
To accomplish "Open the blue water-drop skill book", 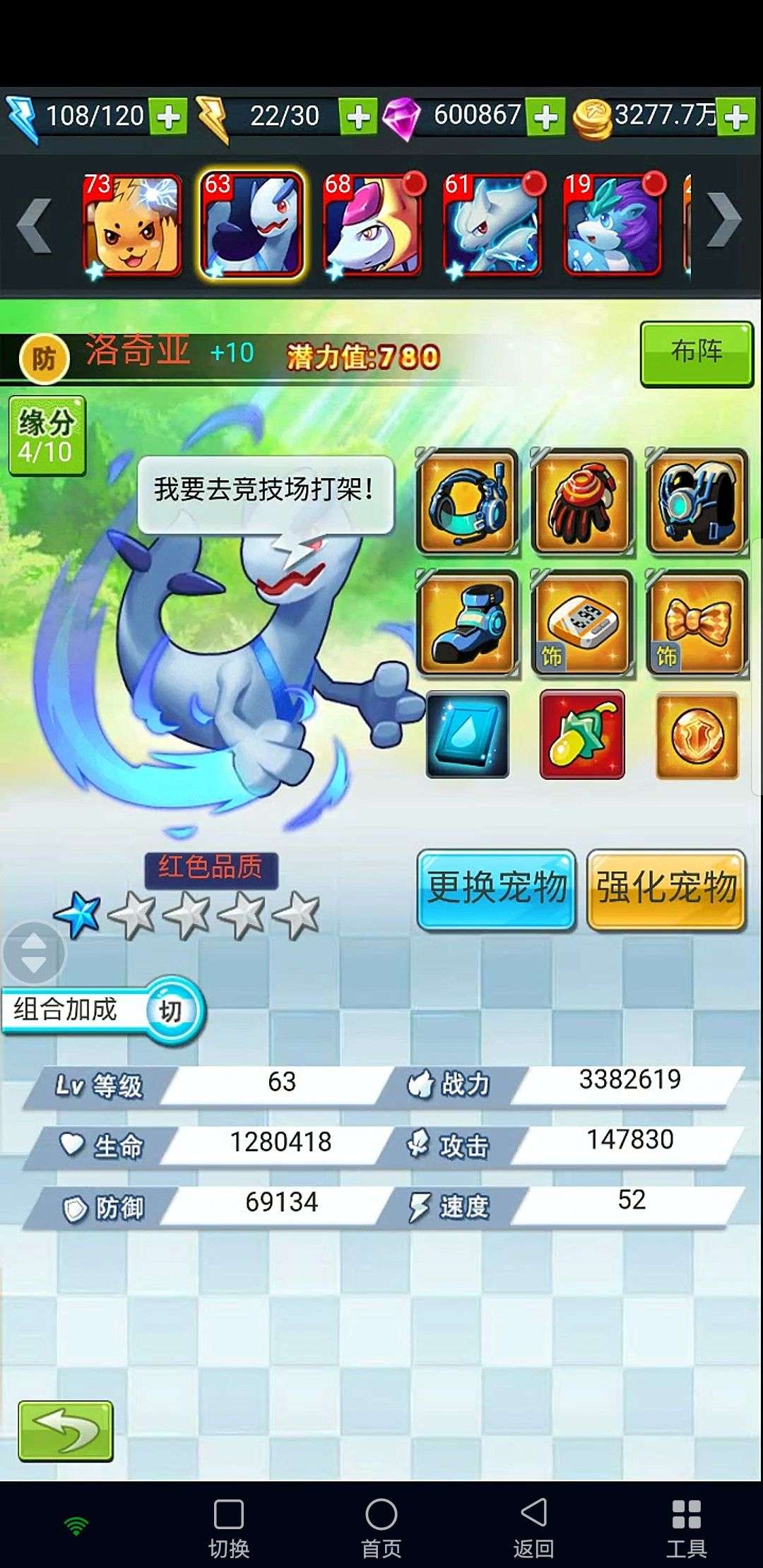I will pos(467,735).
